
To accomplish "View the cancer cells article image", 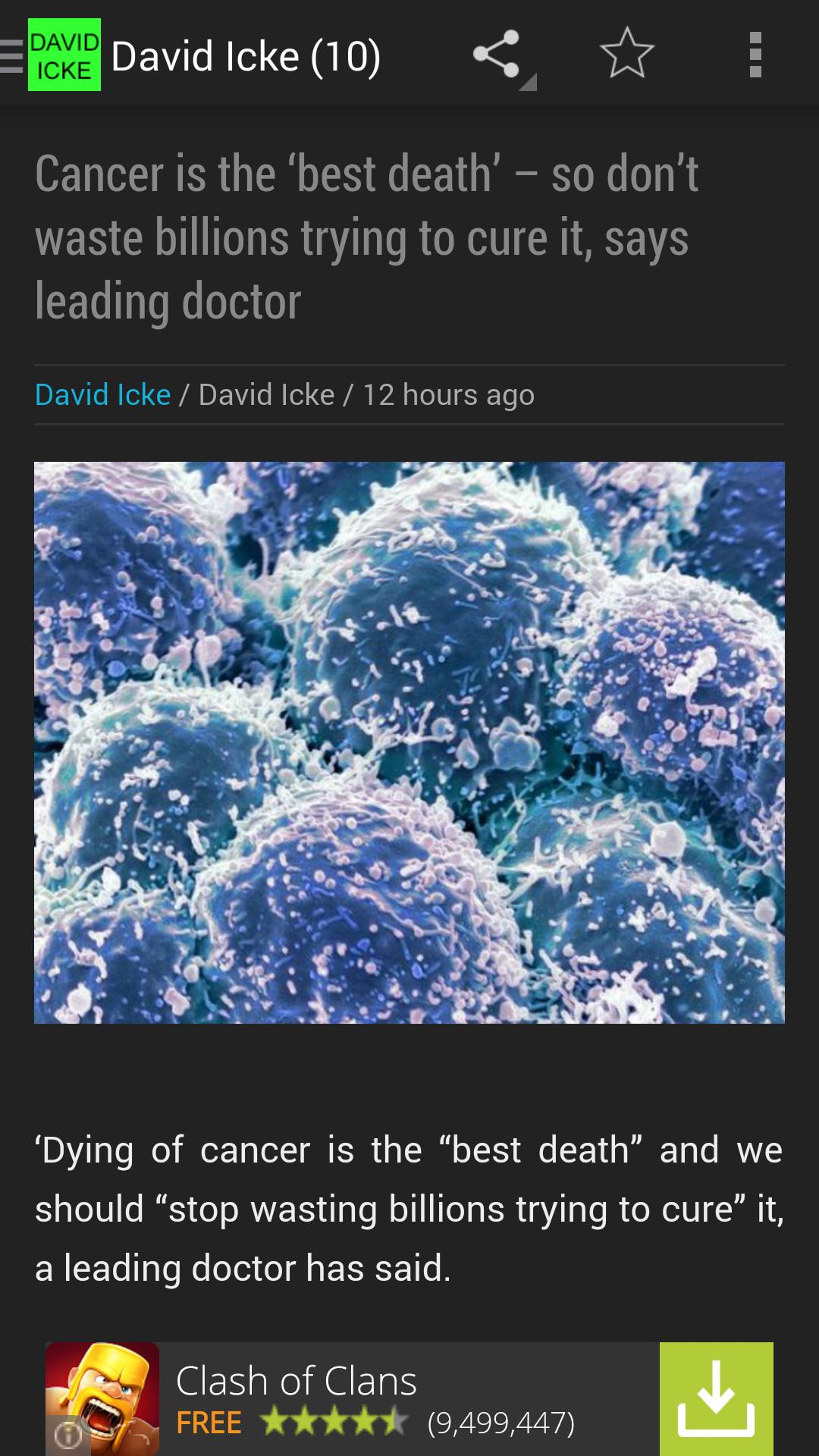I will [x=409, y=742].
